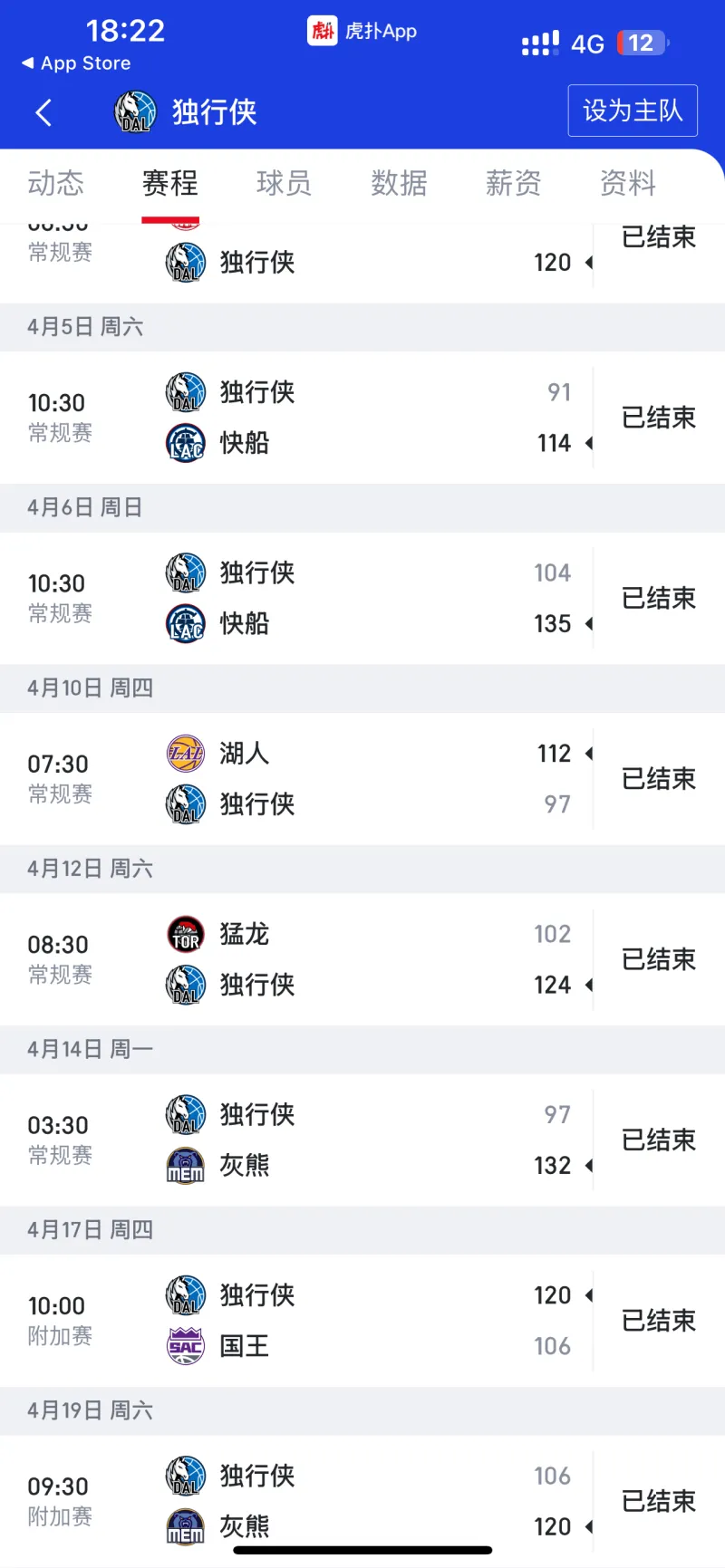Screen dimensions: 725x1568
Task: Open the 资料 tab
Action: [627, 183]
